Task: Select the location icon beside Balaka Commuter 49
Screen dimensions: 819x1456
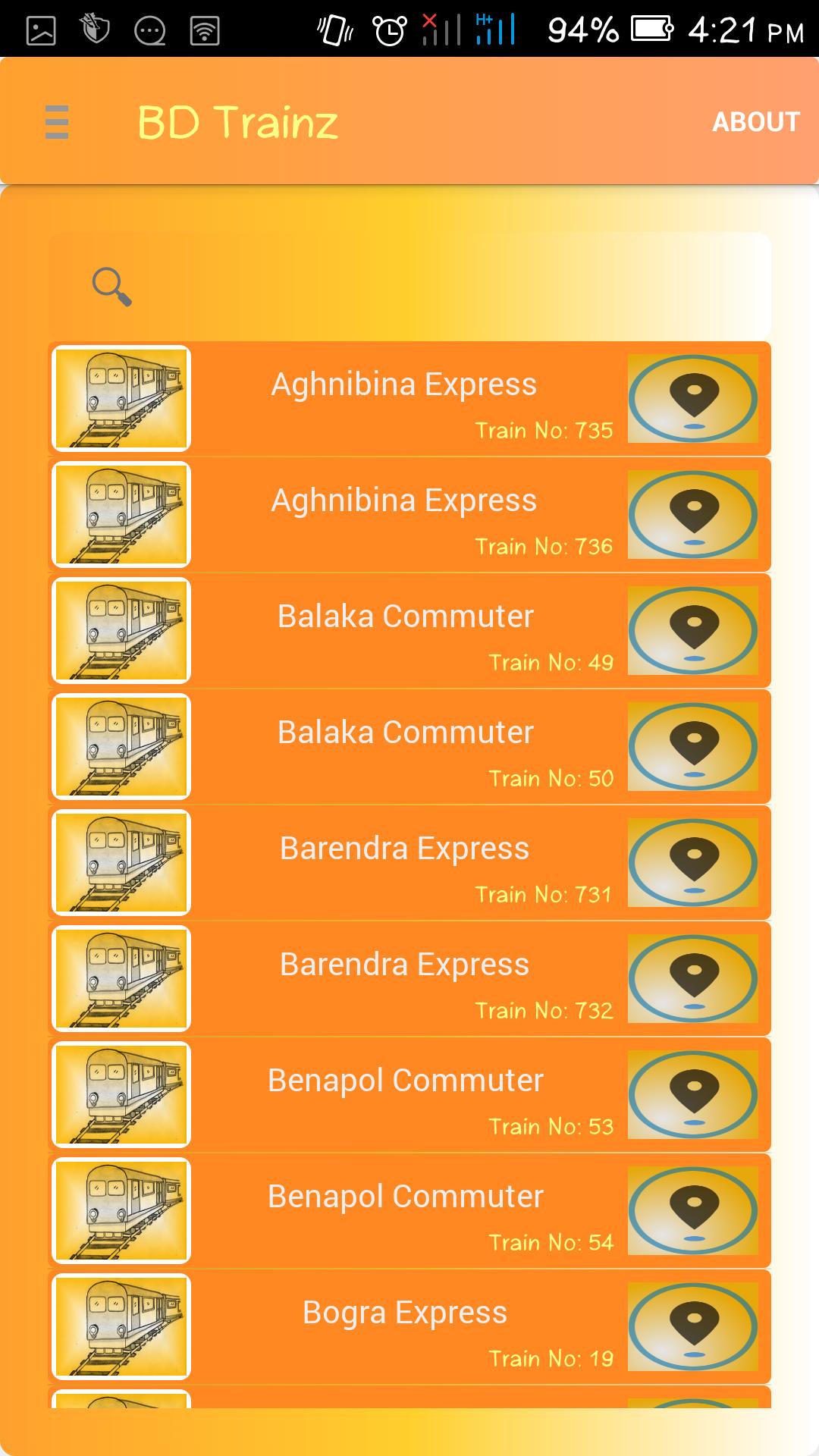Action: (692, 632)
